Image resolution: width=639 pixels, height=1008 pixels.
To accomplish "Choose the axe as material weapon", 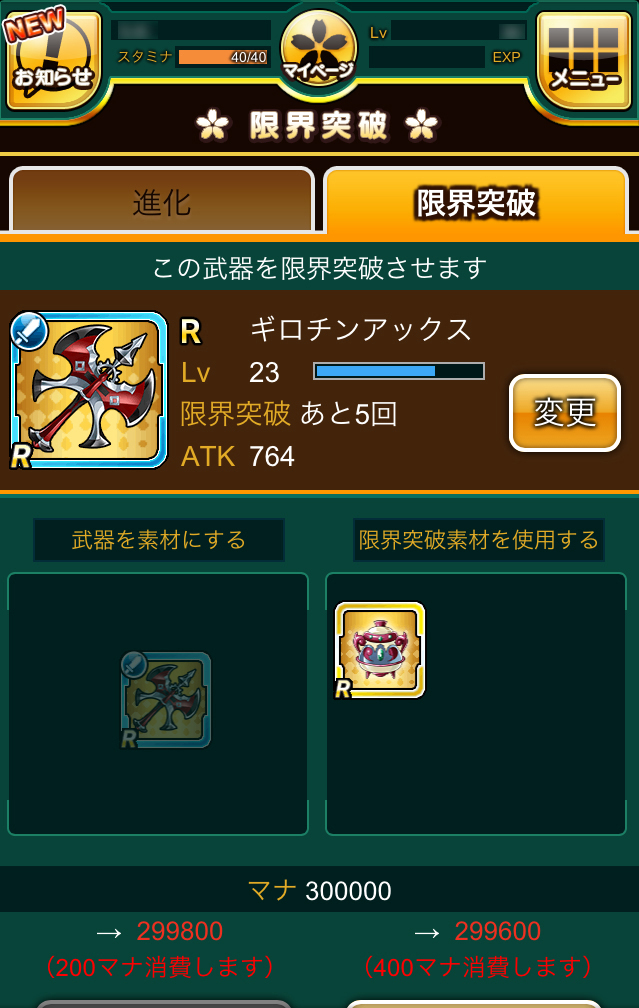I will (x=166, y=700).
